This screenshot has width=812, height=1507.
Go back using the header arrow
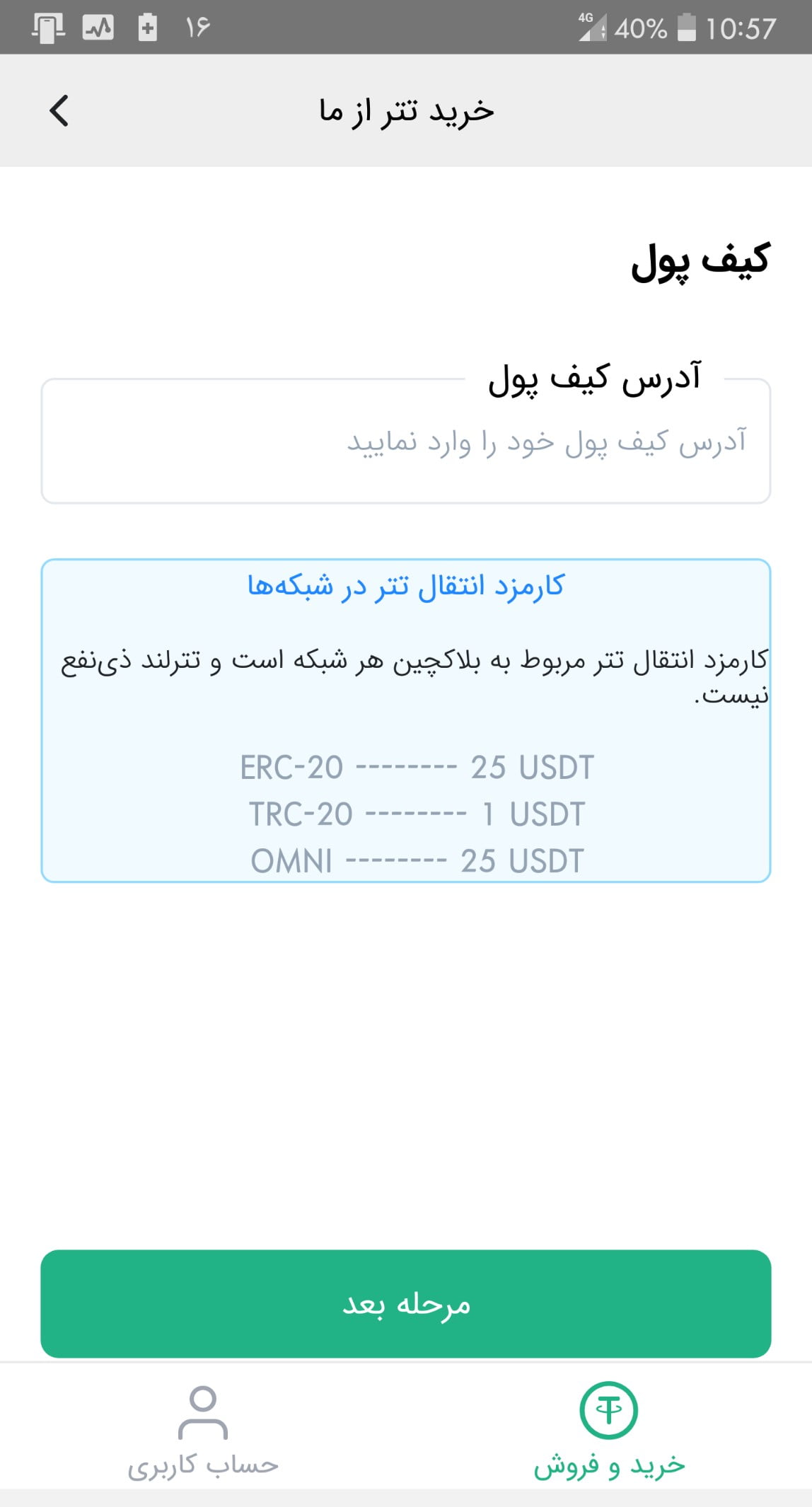pos(59,111)
